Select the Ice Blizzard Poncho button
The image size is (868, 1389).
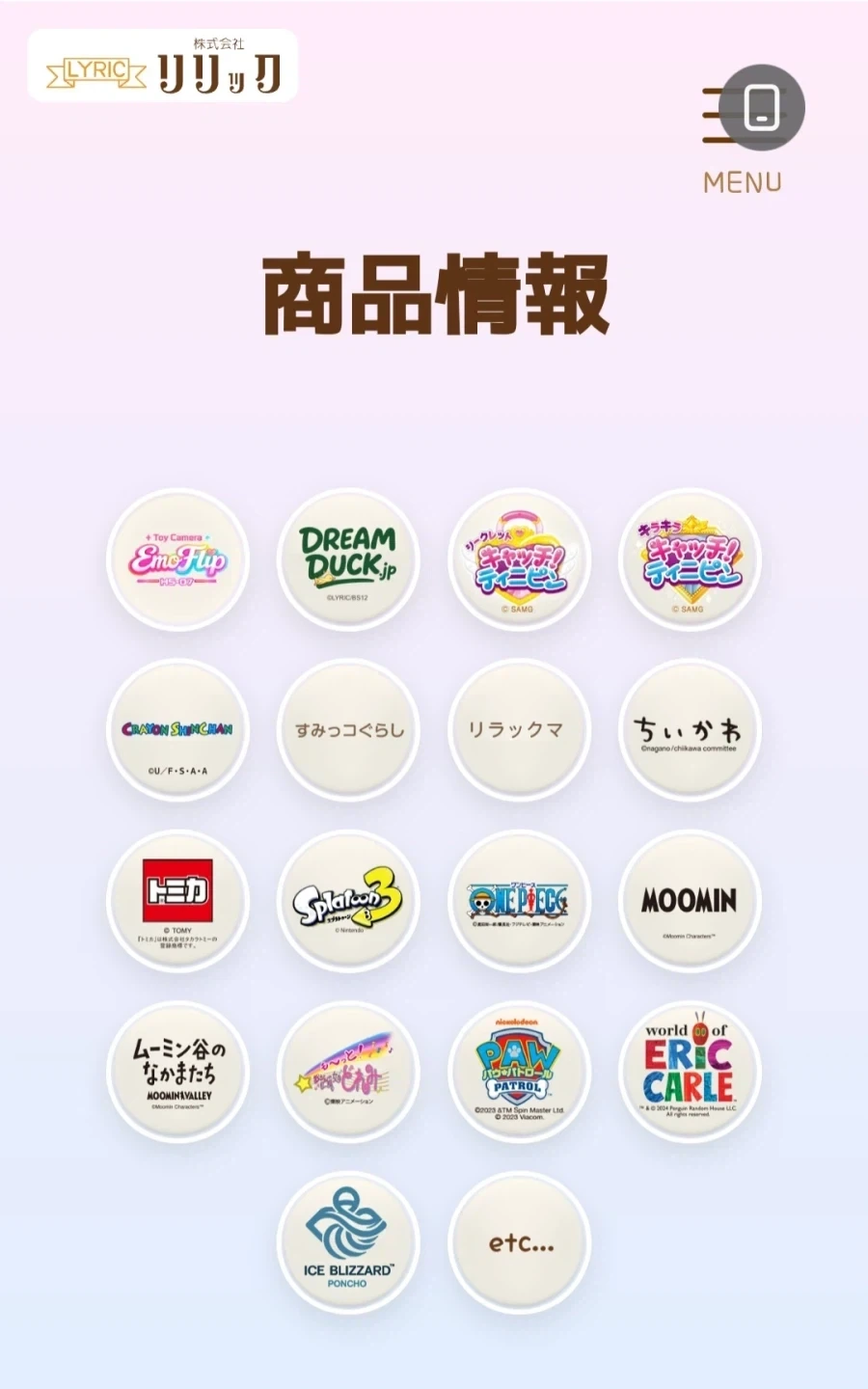pyautogui.click(x=348, y=1242)
